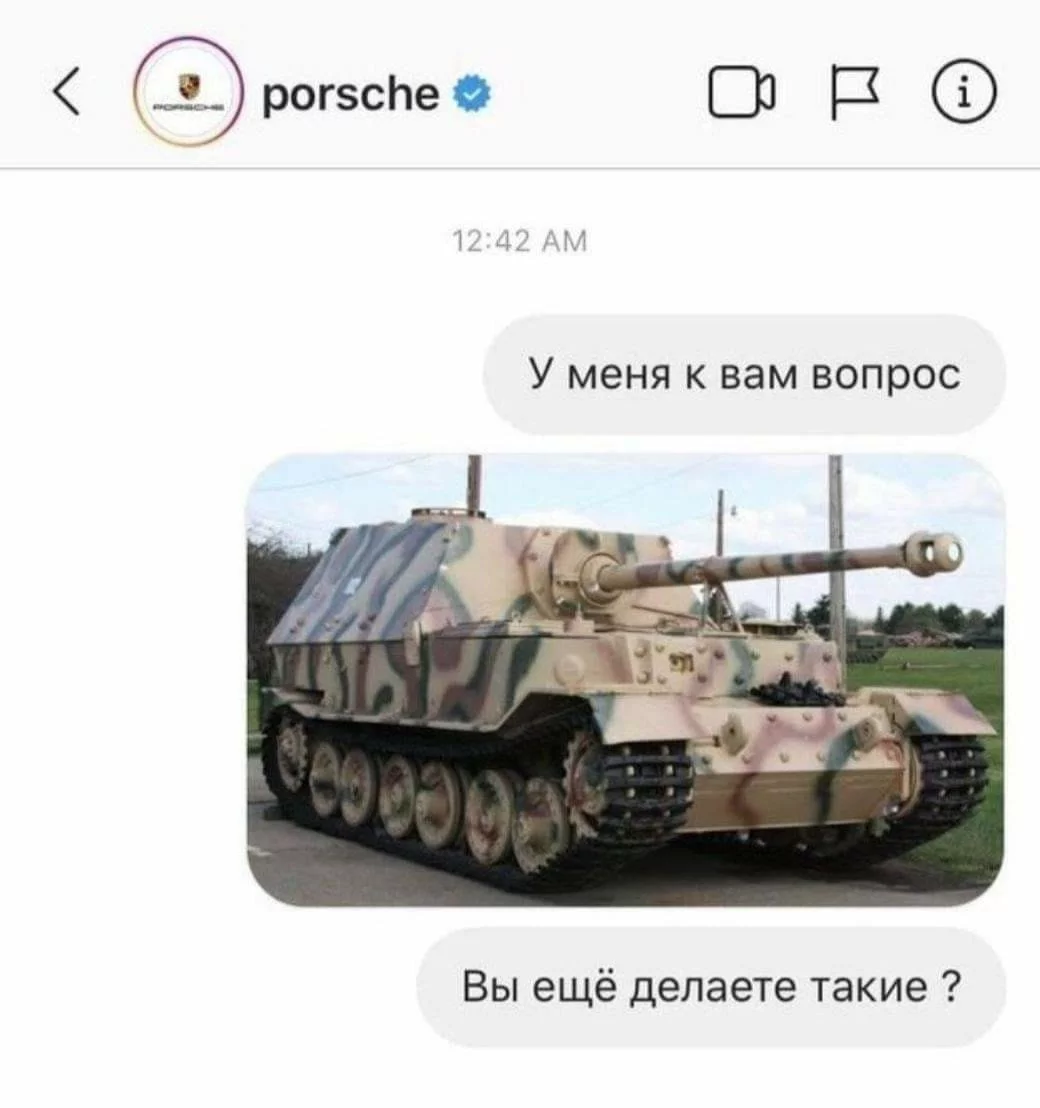The width and height of the screenshot is (1040, 1108).
Task: Open the sent tank photo
Action: tap(625, 680)
